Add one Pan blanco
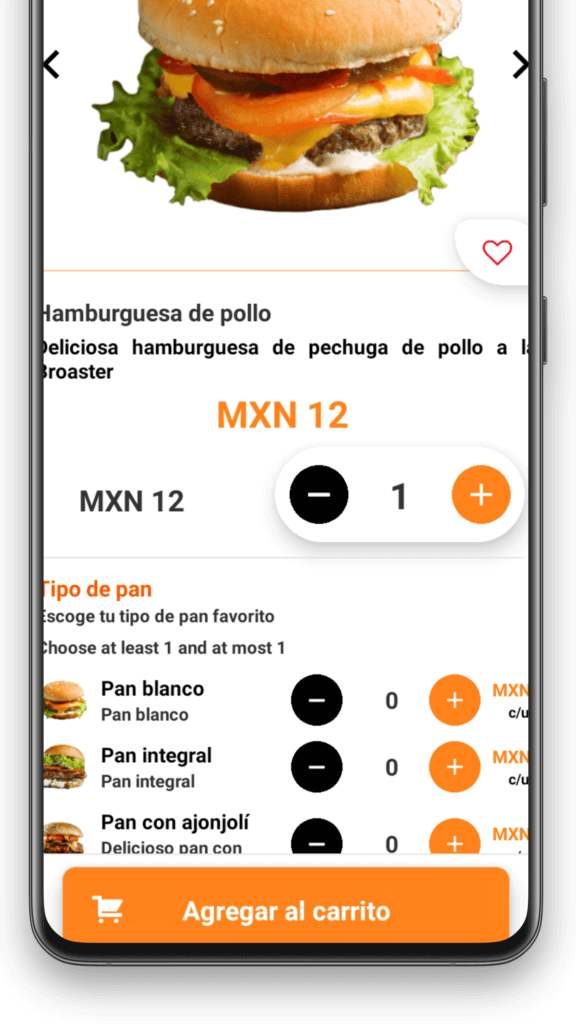 click(455, 700)
